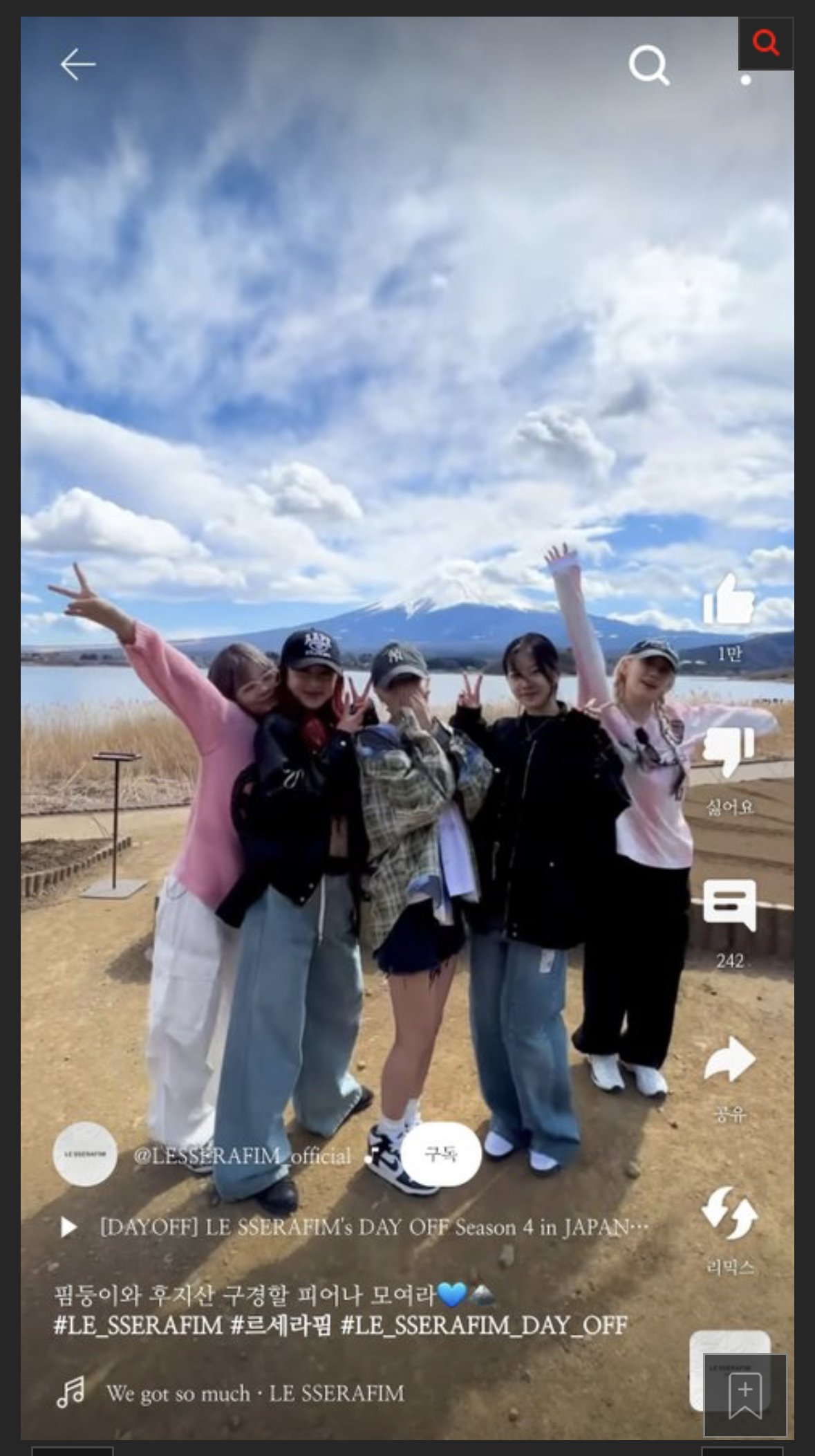Dislike this short with thumbs down

coord(729,751)
